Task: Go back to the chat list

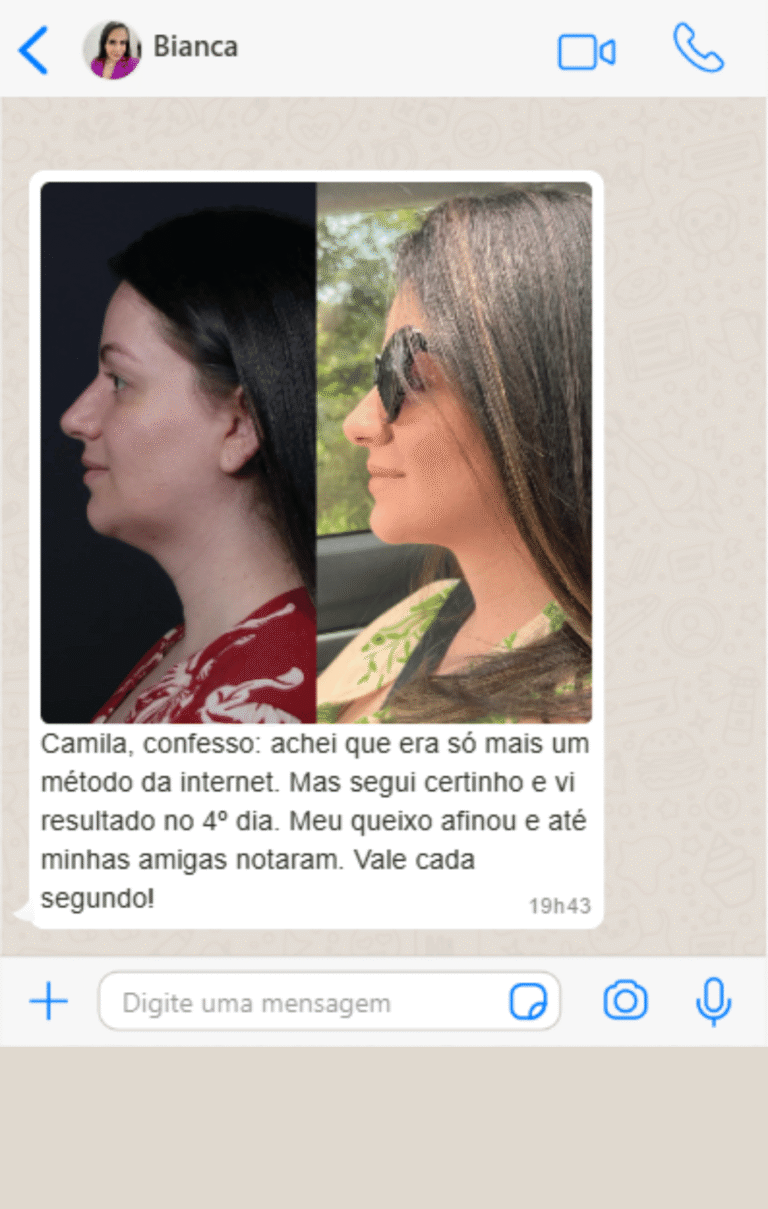Action: (x=33, y=50)
